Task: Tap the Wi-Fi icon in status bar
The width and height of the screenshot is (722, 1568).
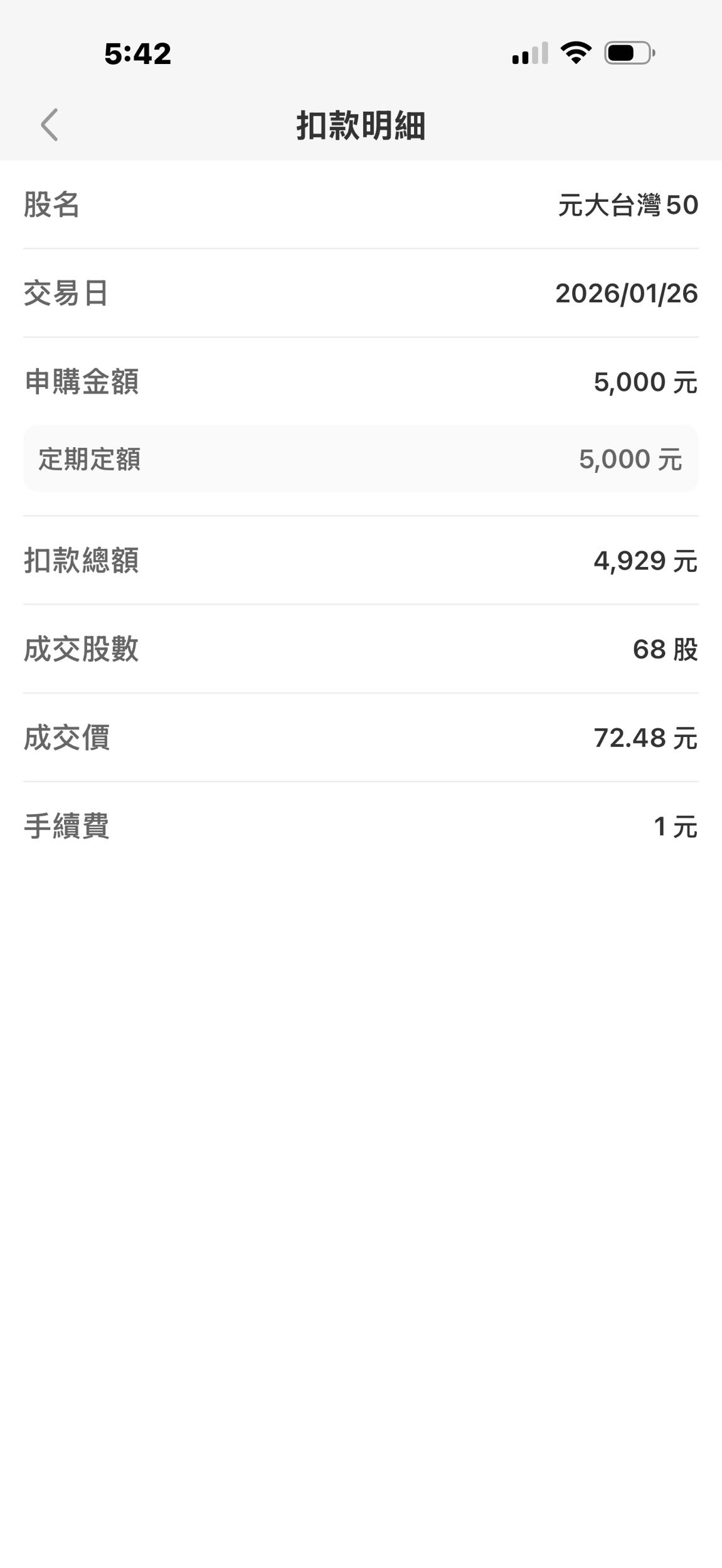Action: point(575,55)
